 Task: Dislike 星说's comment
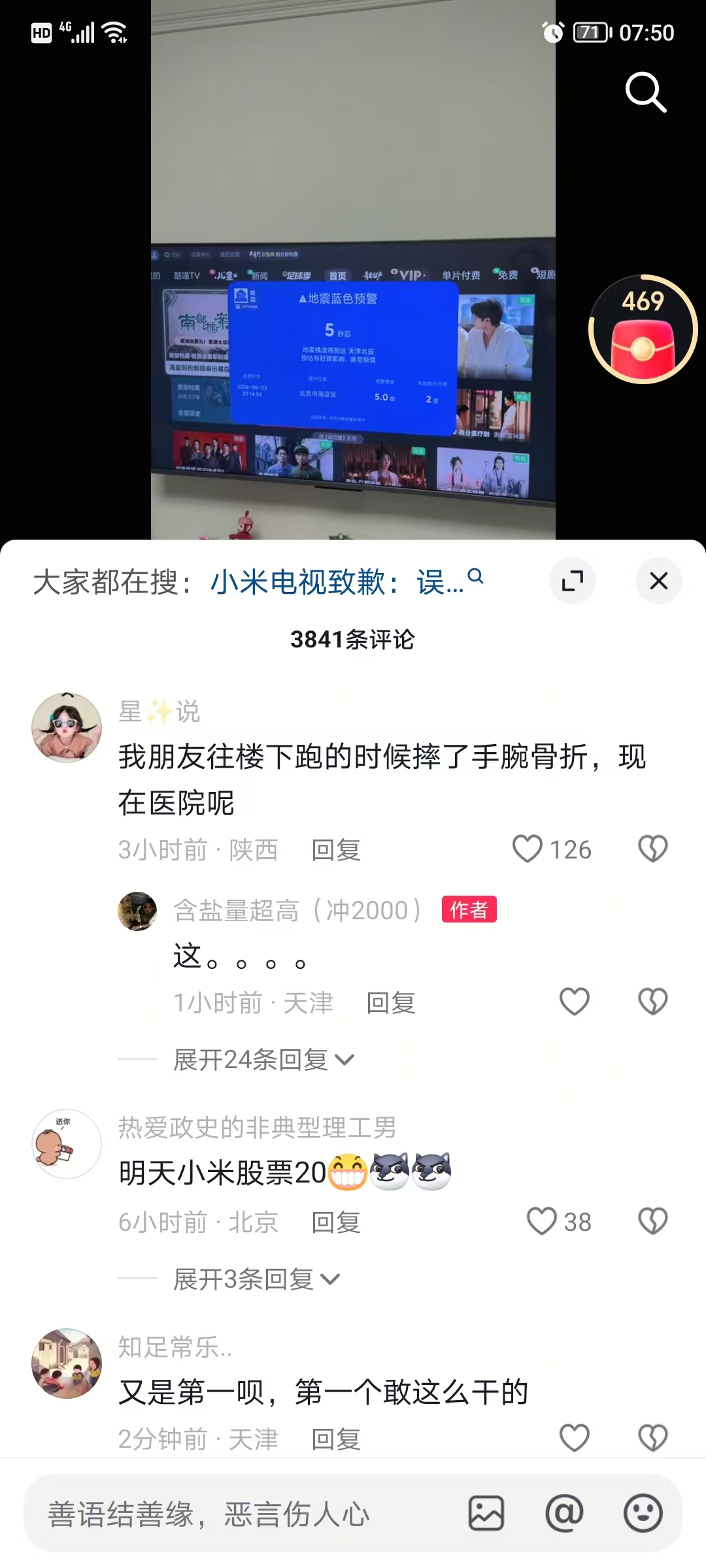click(x=652, y=849)
